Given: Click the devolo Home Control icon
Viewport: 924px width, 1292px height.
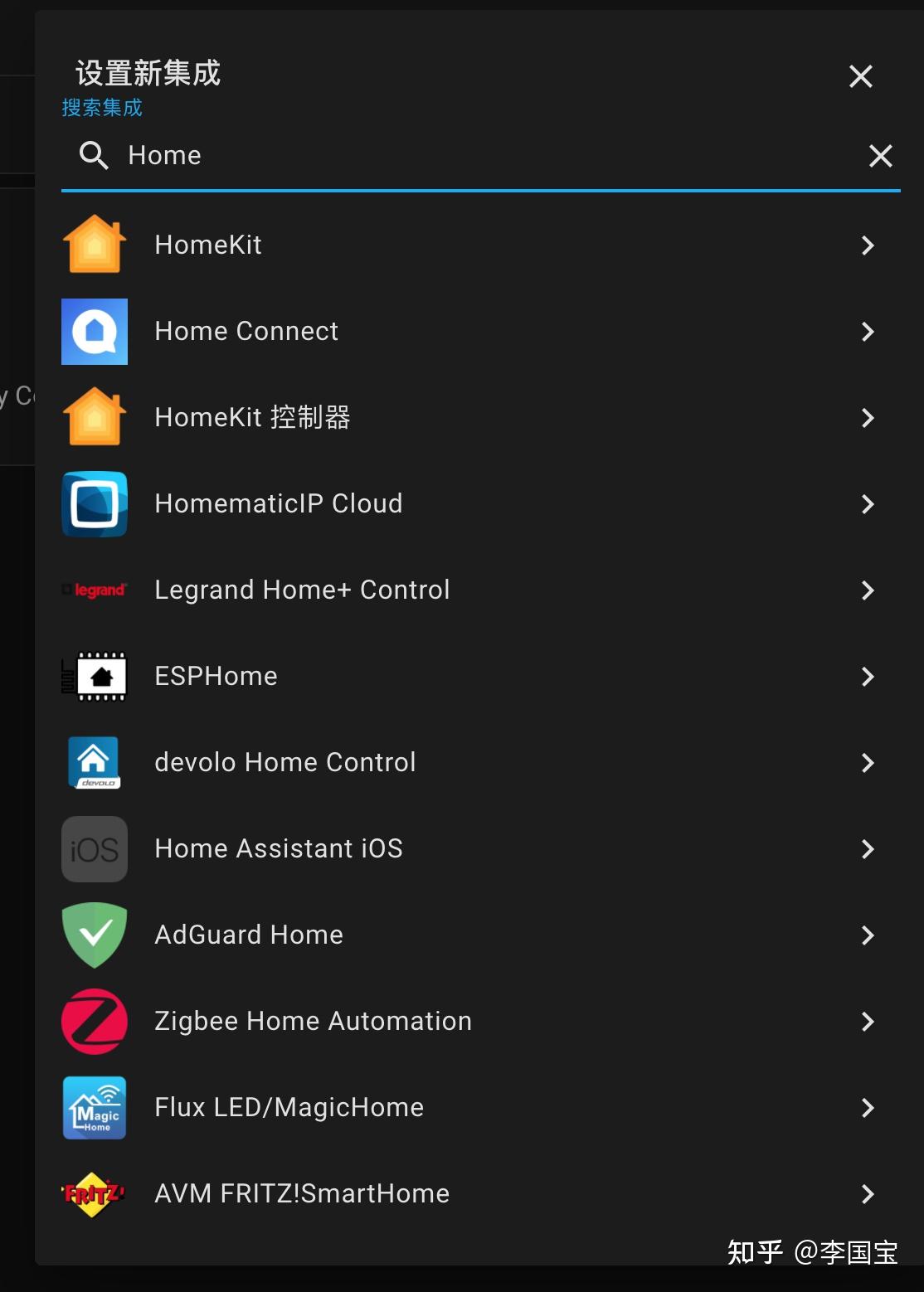Looking at the screenshot, I should [x=94, y=762].
